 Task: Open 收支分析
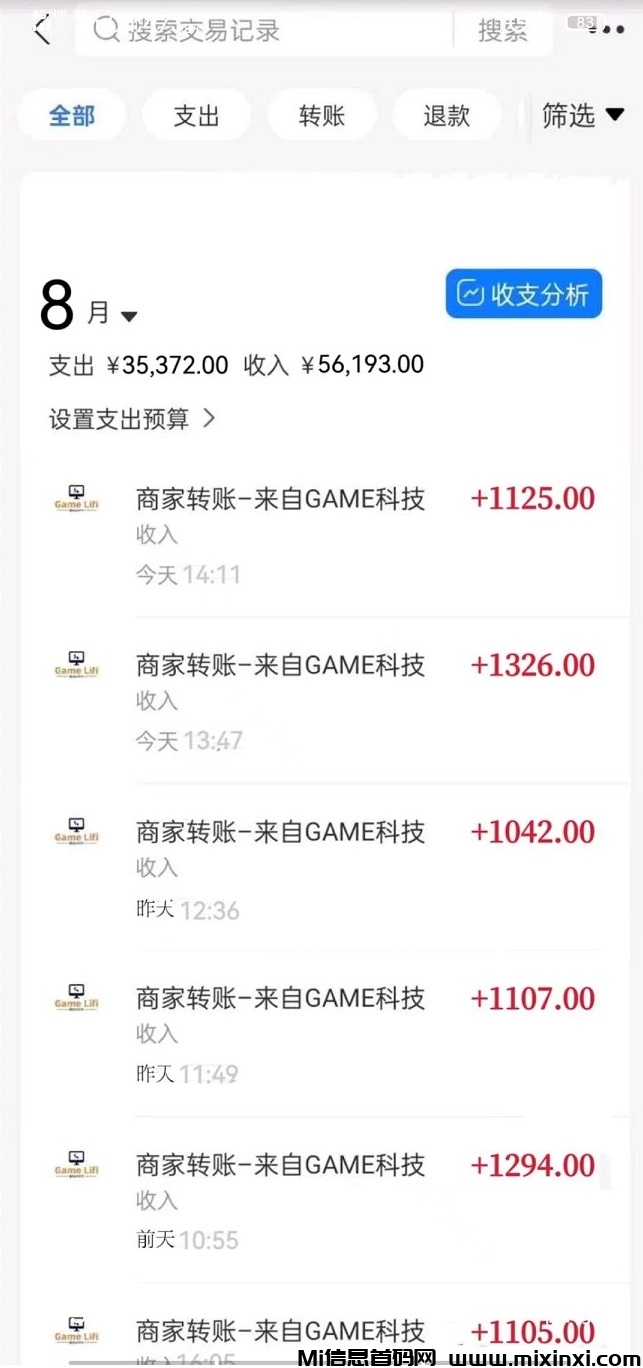coord(524,294)
